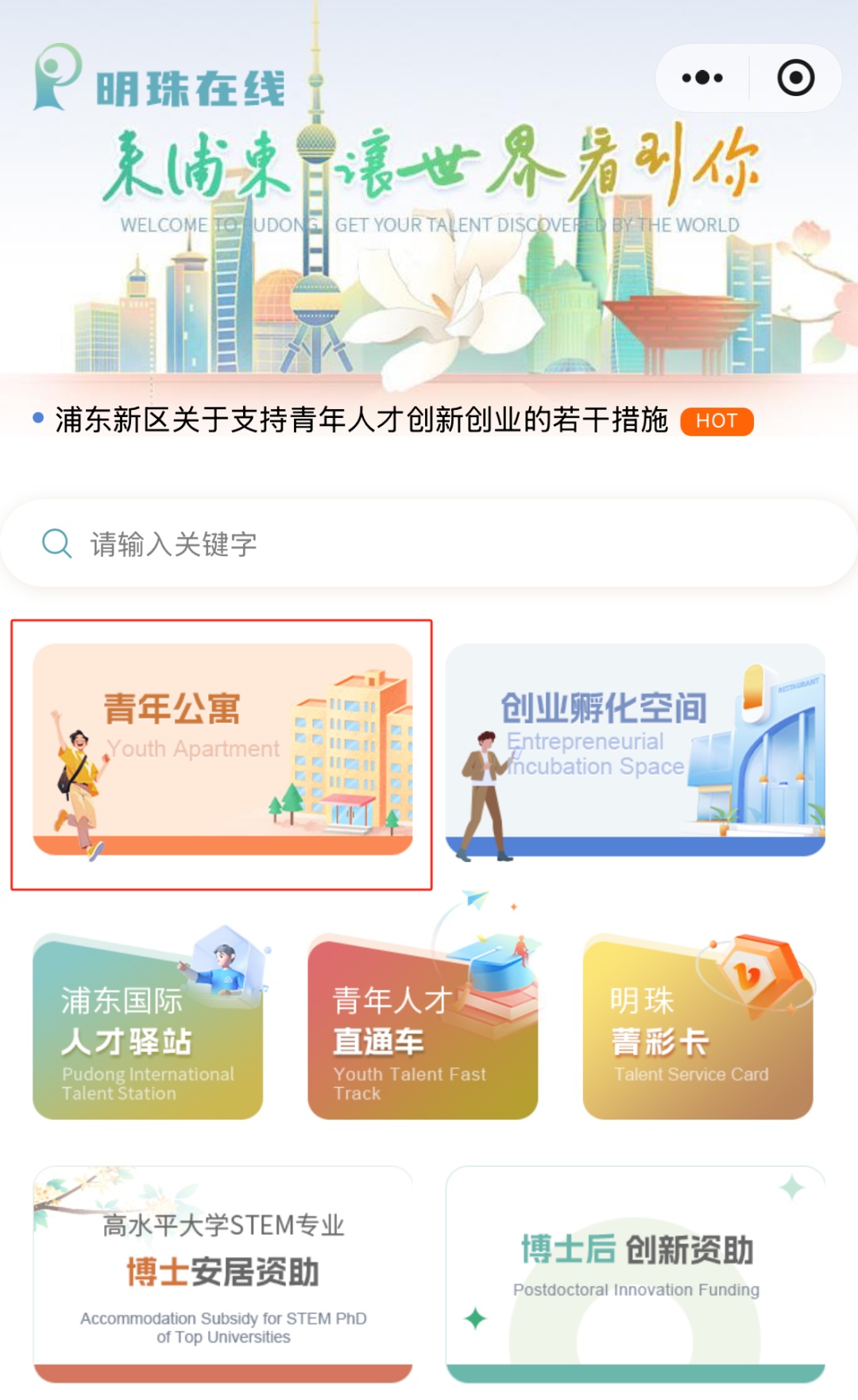The height and width of the screenshot is (1400, 858).
Task: Tap the keyword search field
Action: tap(429, 544)
